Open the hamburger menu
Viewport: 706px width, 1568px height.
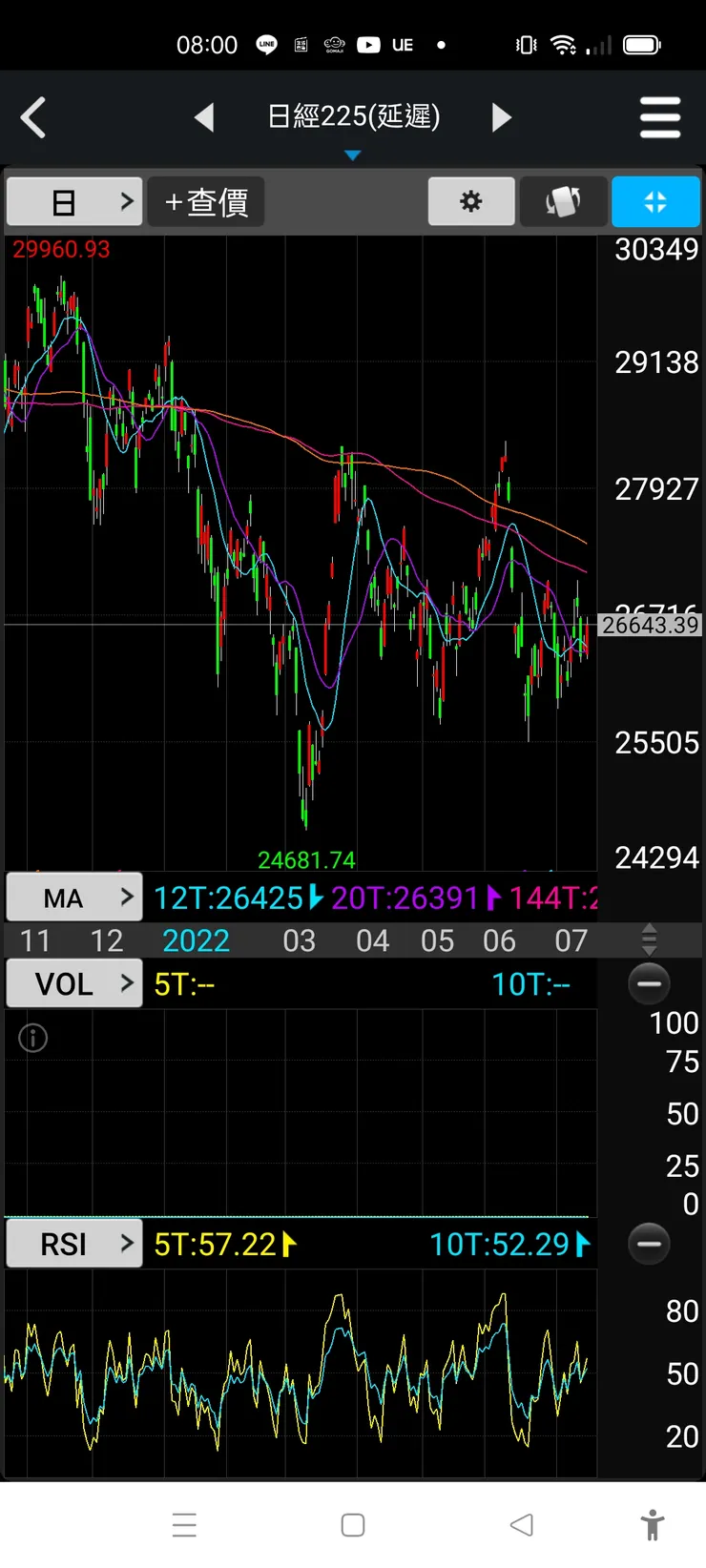[659, 118]
